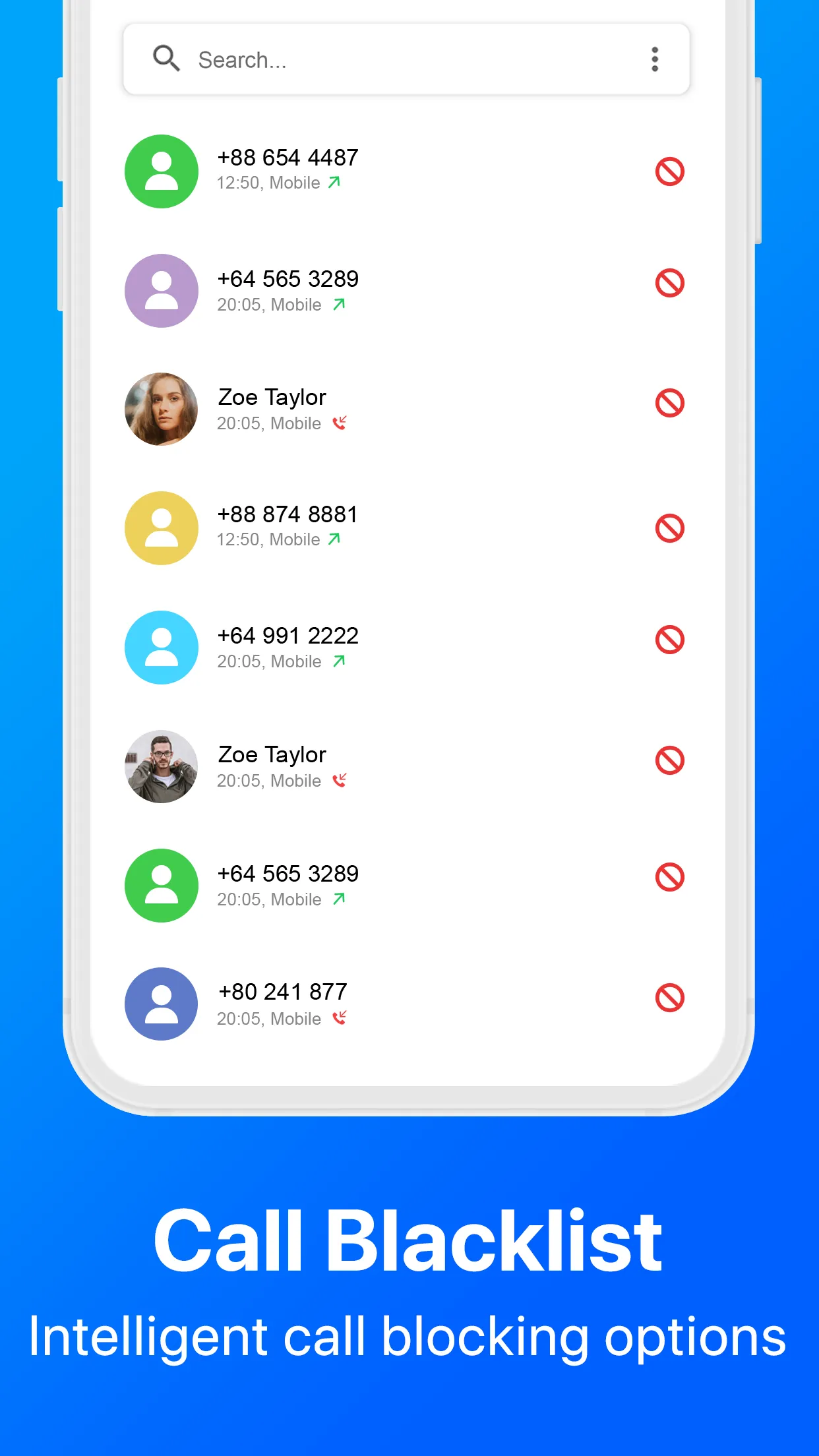The width and height of the screenshot is (819, 1456).
Task: Block number +64 991 2222
Action: (669, 639)
